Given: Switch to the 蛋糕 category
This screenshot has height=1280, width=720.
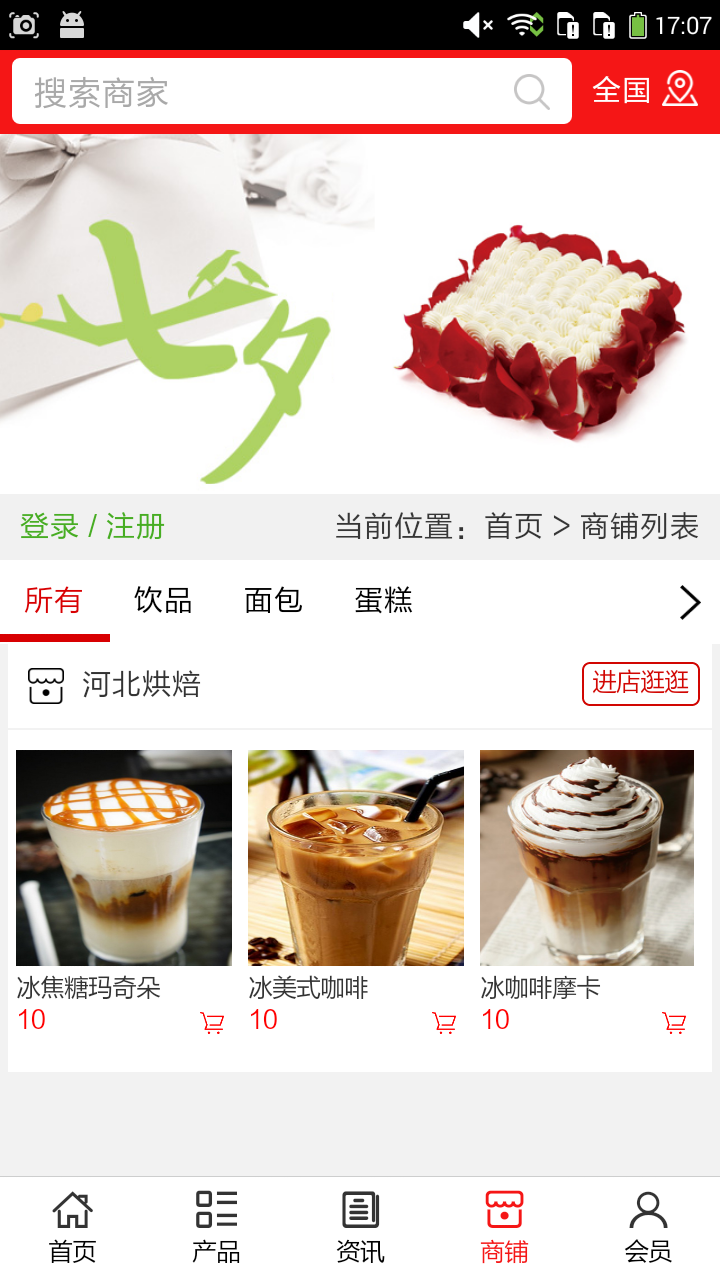Looking at the screenshot, I should 383,600.
